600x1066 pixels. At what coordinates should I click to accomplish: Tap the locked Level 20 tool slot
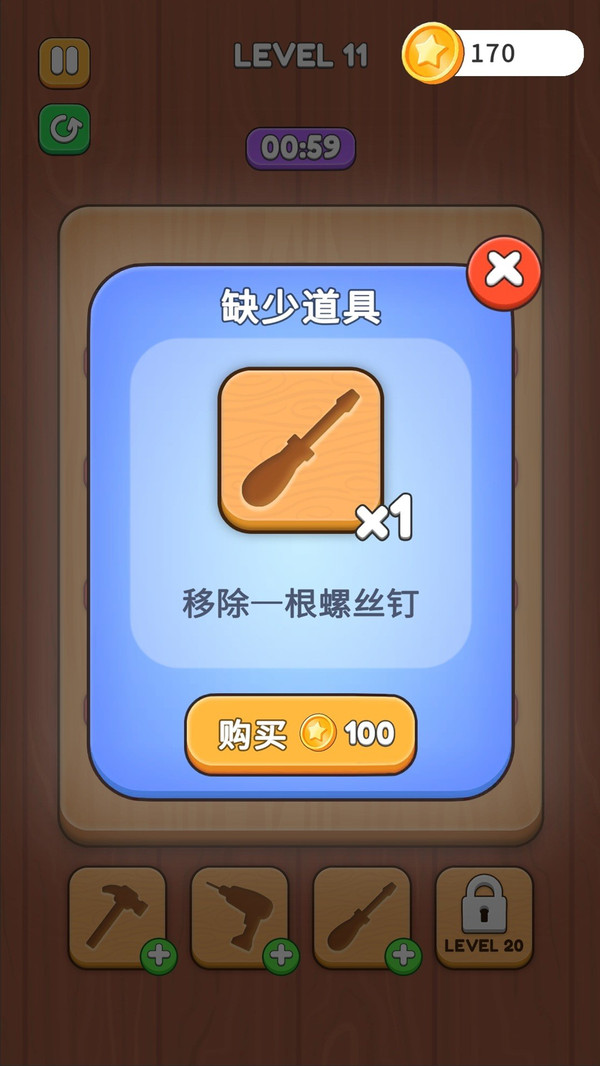click(x=484, y=917)
